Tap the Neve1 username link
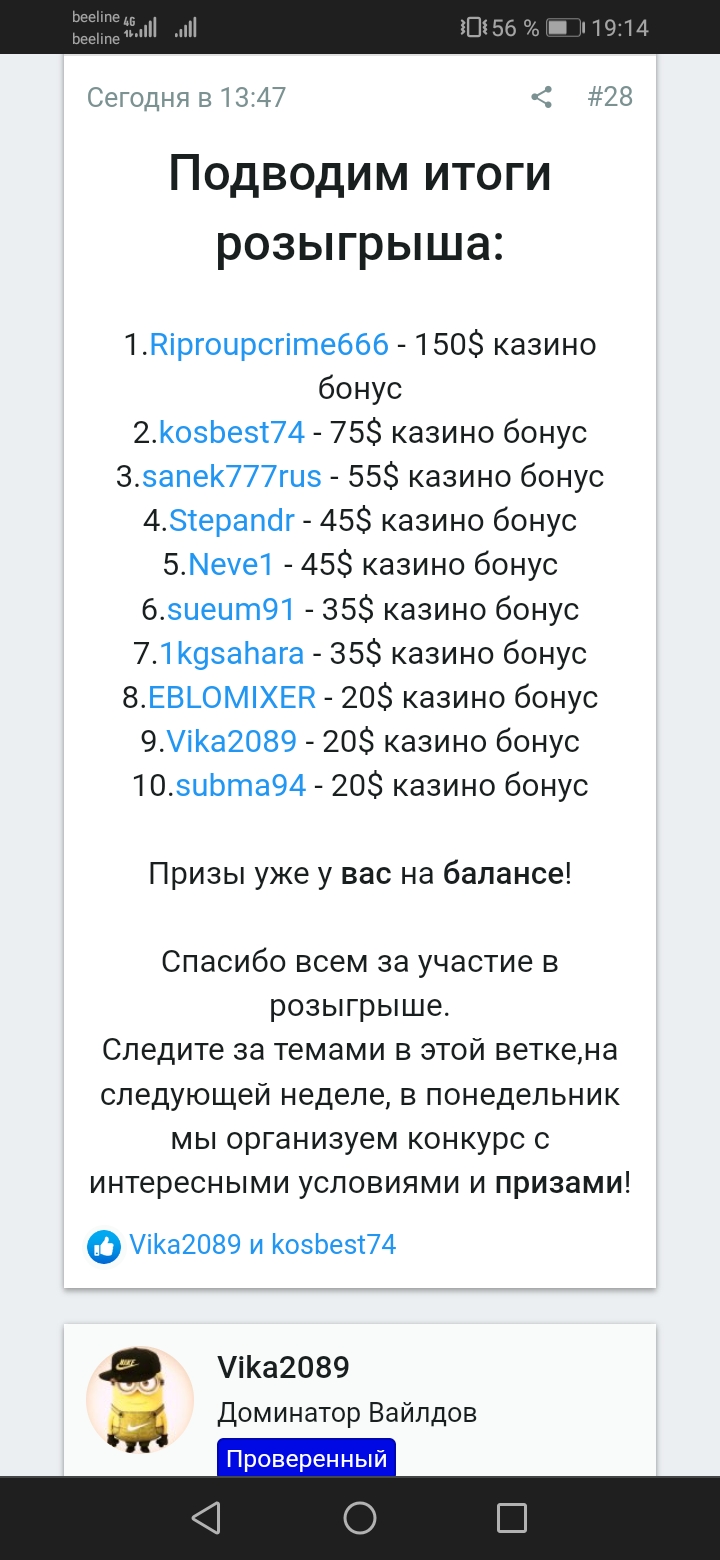 [x=231, y=564]
